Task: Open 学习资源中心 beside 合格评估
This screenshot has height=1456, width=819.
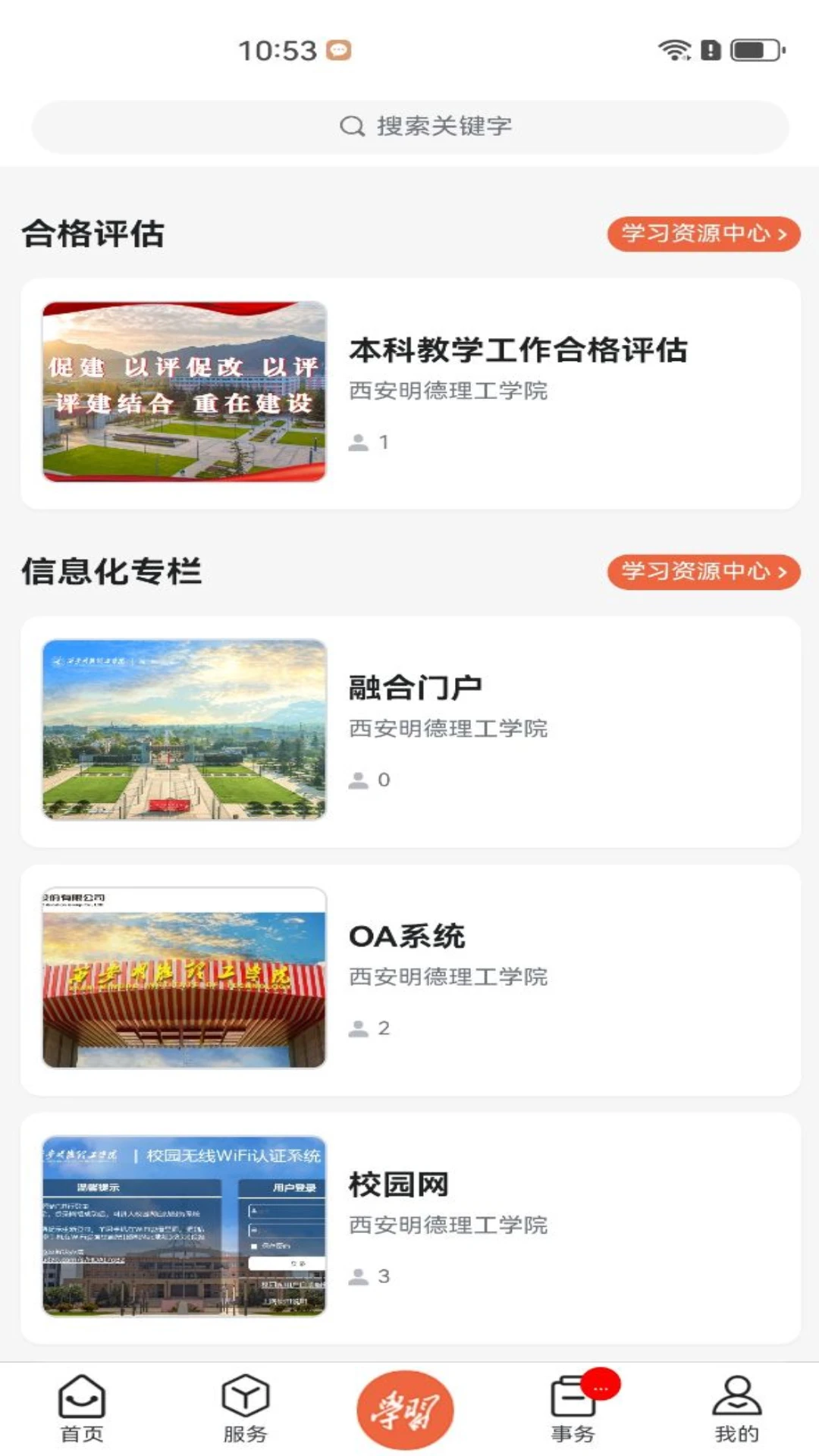Action: coord(703,234)
